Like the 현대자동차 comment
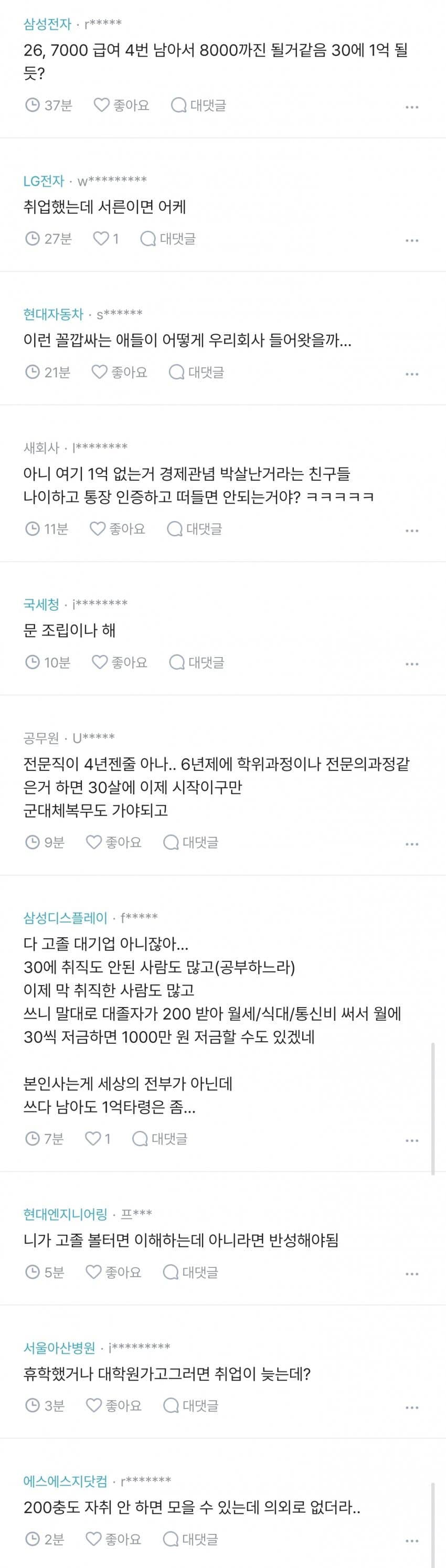 119,372
